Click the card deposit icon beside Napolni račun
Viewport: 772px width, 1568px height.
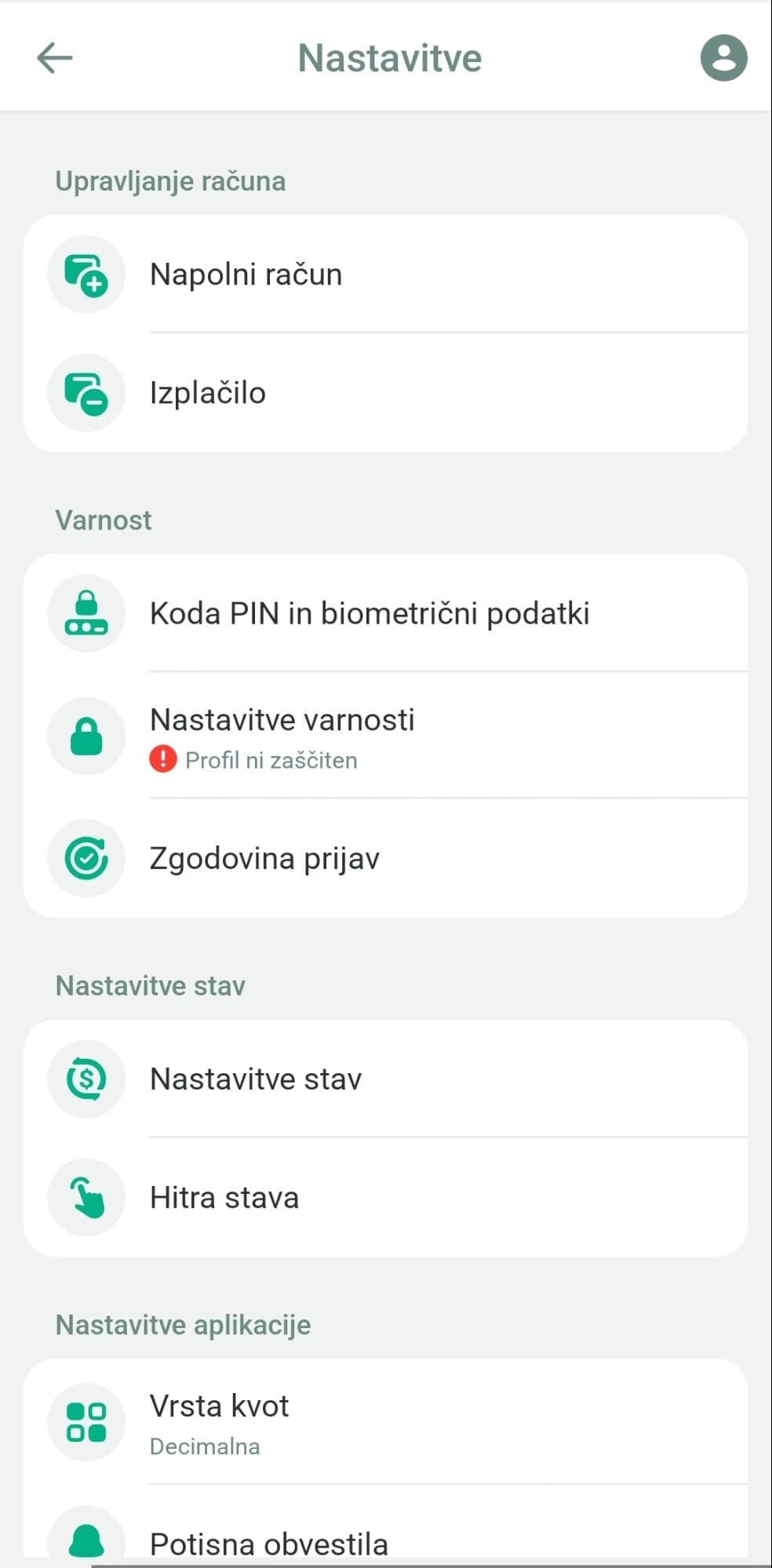86,275
